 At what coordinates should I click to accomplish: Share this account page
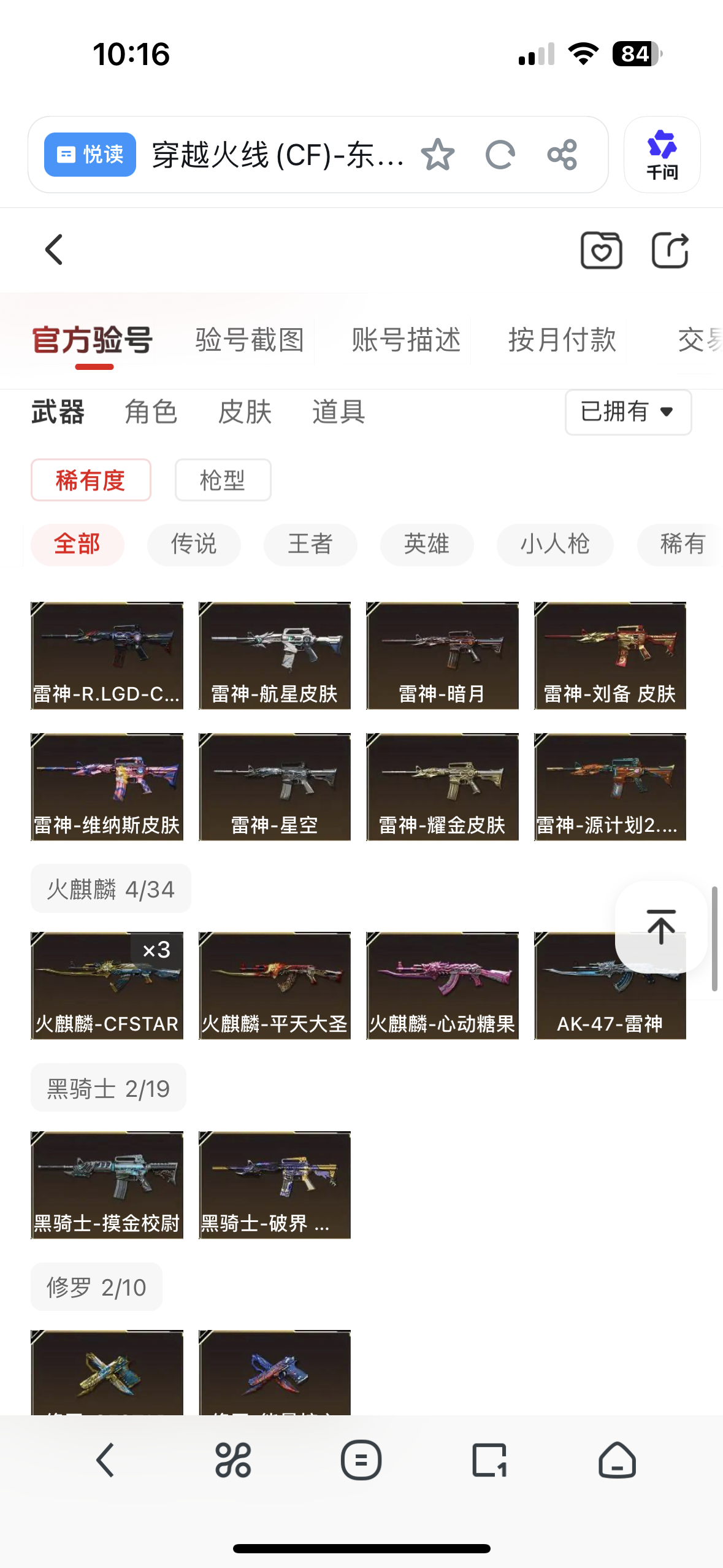click(669, 250)
